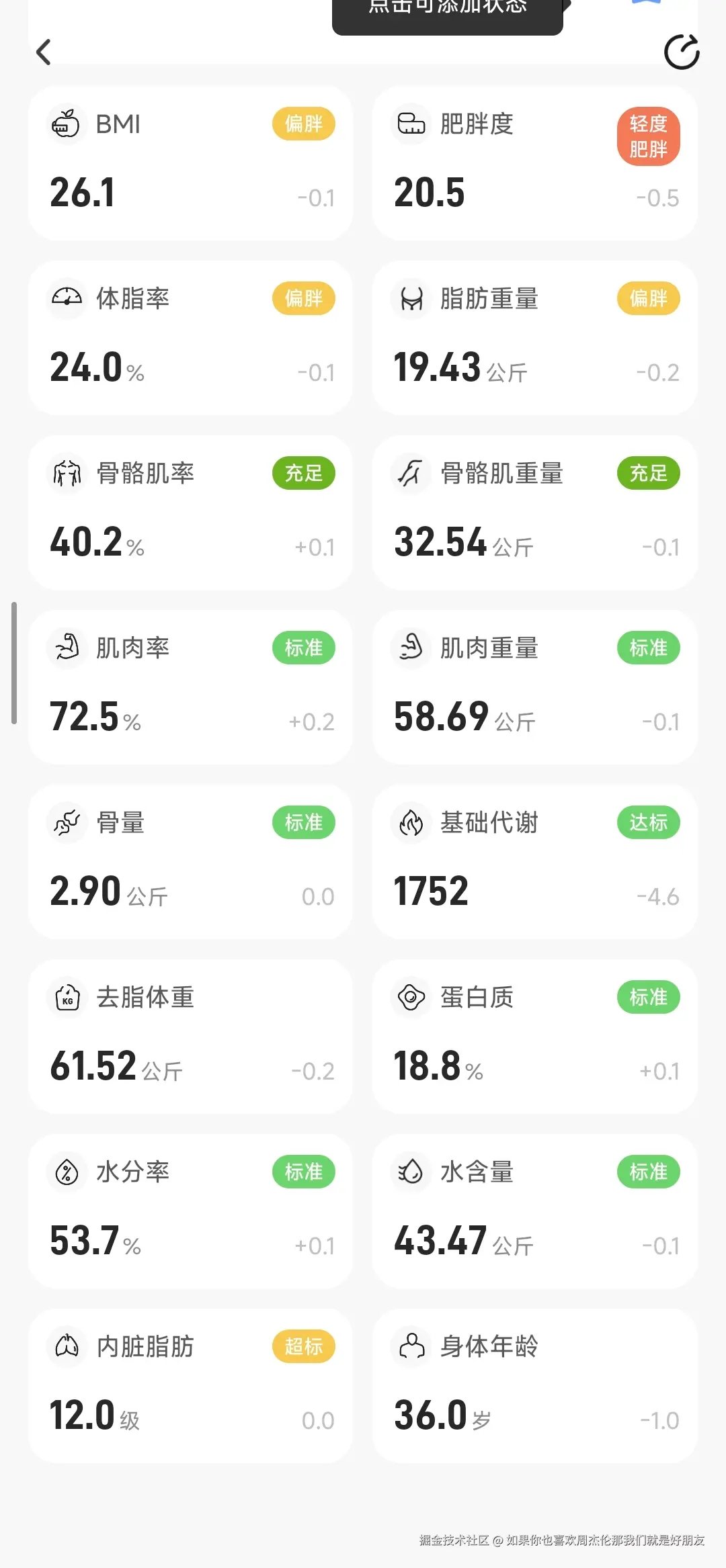
Task: Select the 身体年龄 person icon
Action: (x=411, y=1346)
